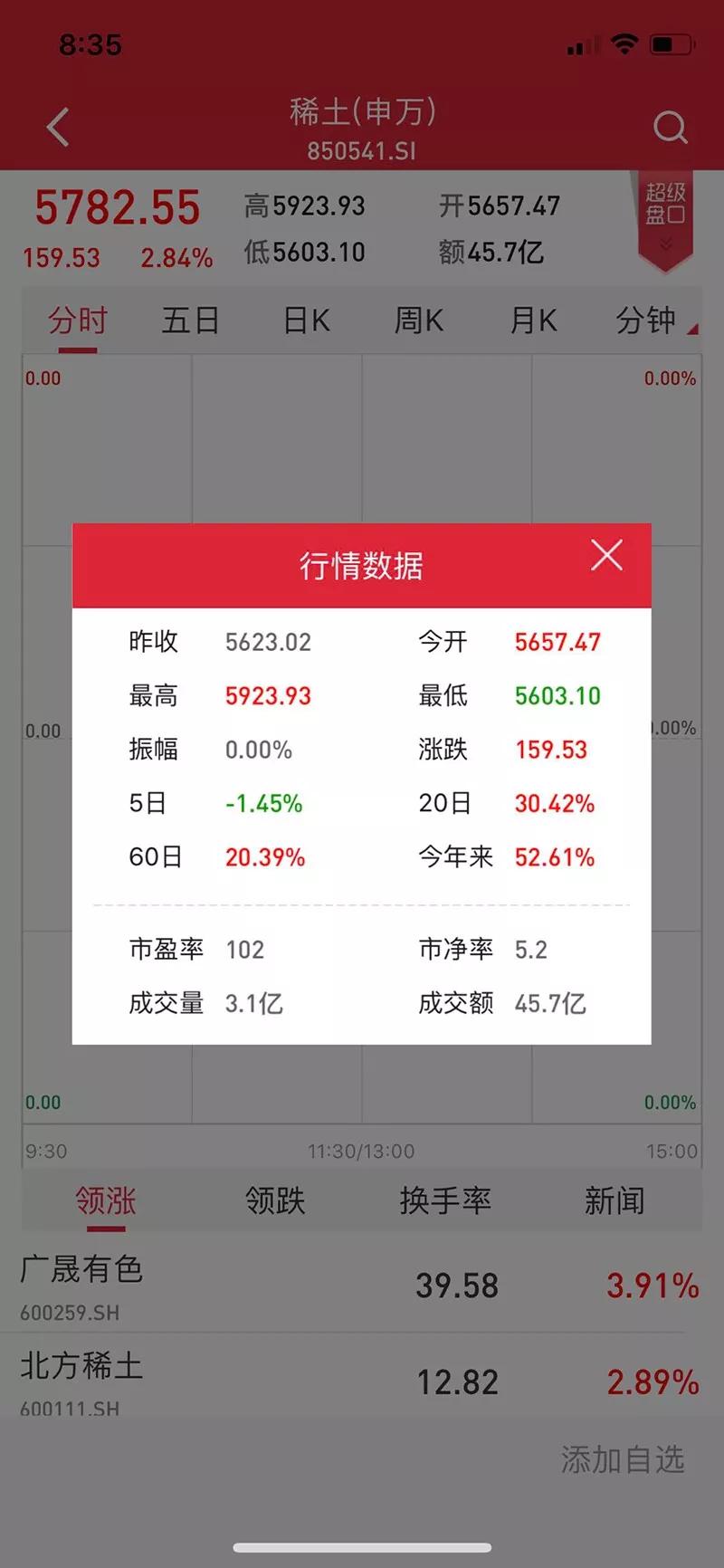The height and width of the screenshot is (1568, 724).
Task: Switch to the 五日 chart tab
Action: (190, 320)
